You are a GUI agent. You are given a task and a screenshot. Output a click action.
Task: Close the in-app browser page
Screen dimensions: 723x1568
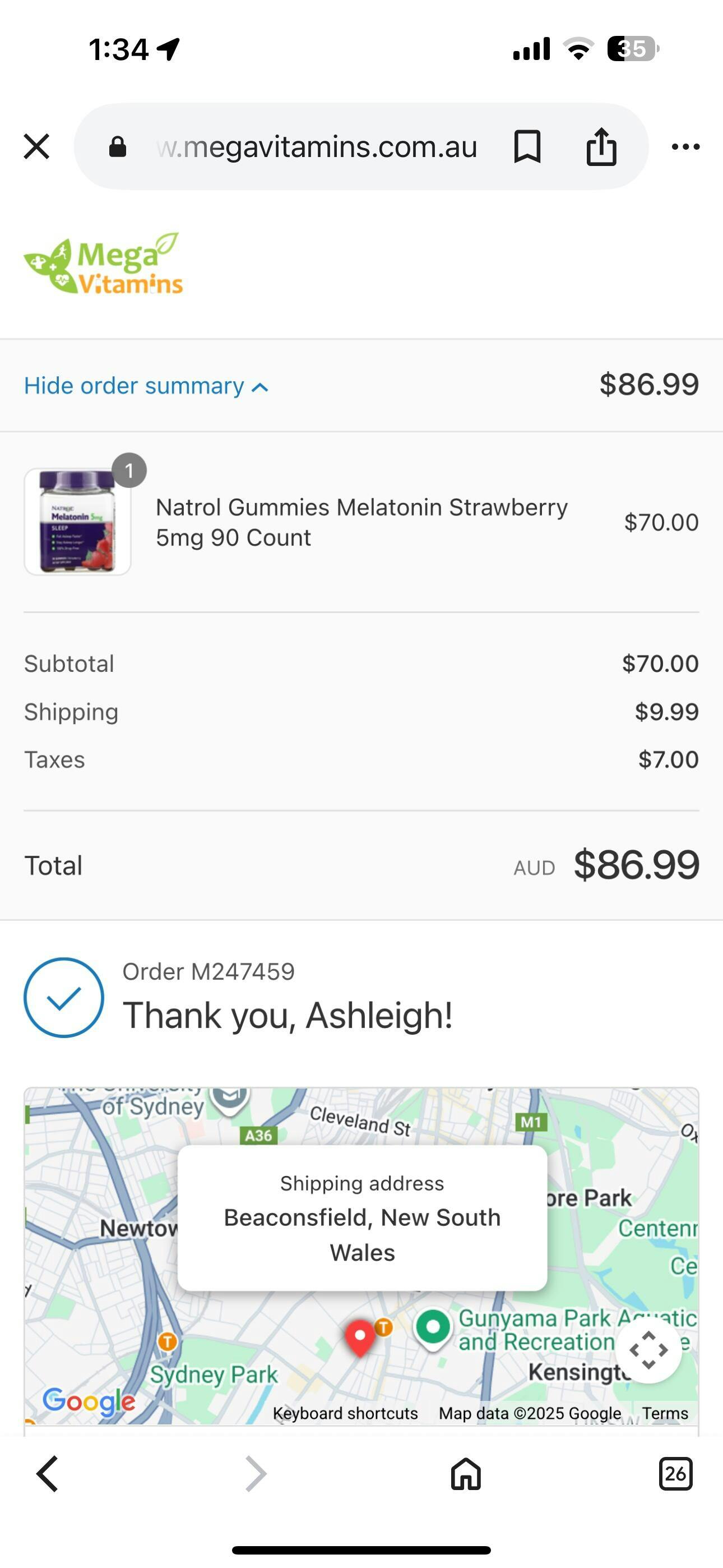(36, 147)
